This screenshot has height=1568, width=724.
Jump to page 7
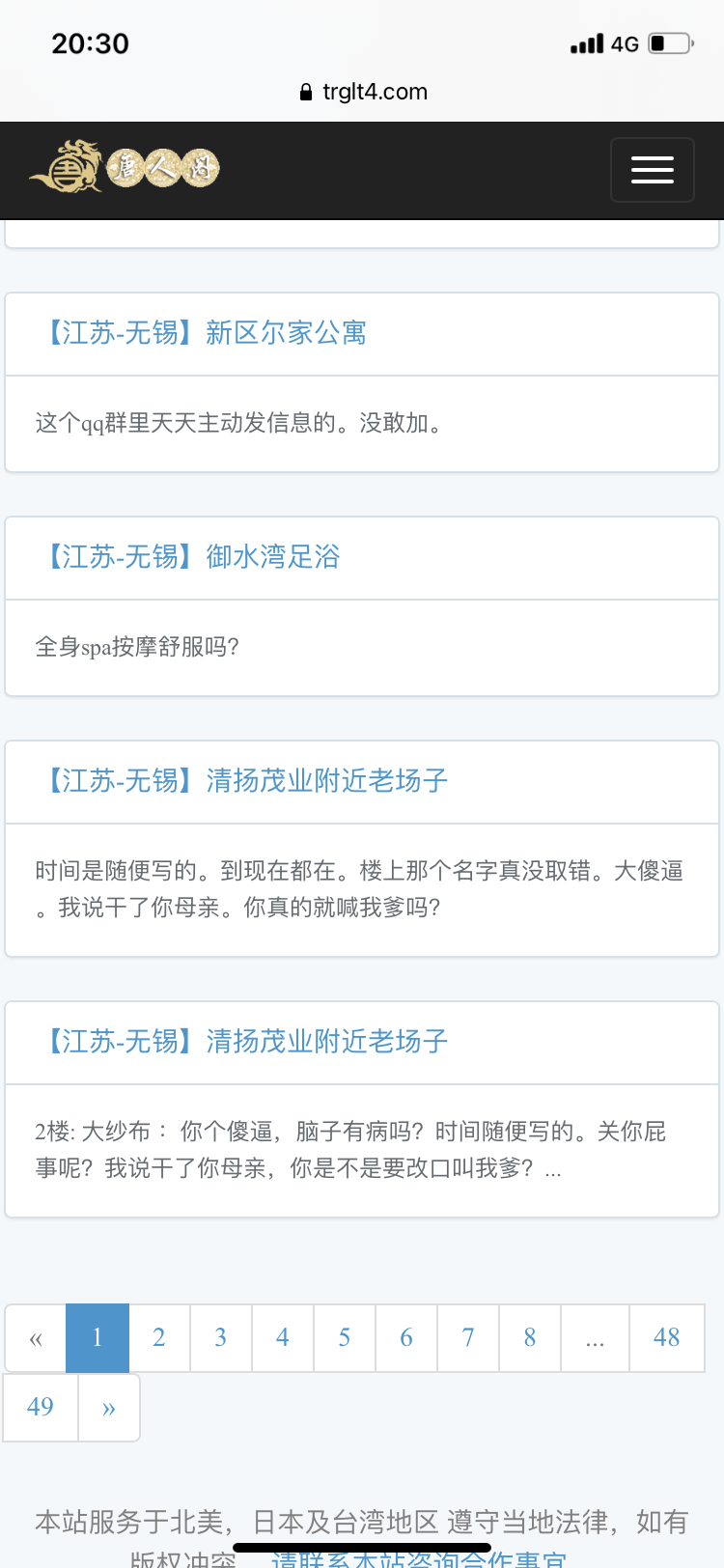click(x=468, y=1337)
